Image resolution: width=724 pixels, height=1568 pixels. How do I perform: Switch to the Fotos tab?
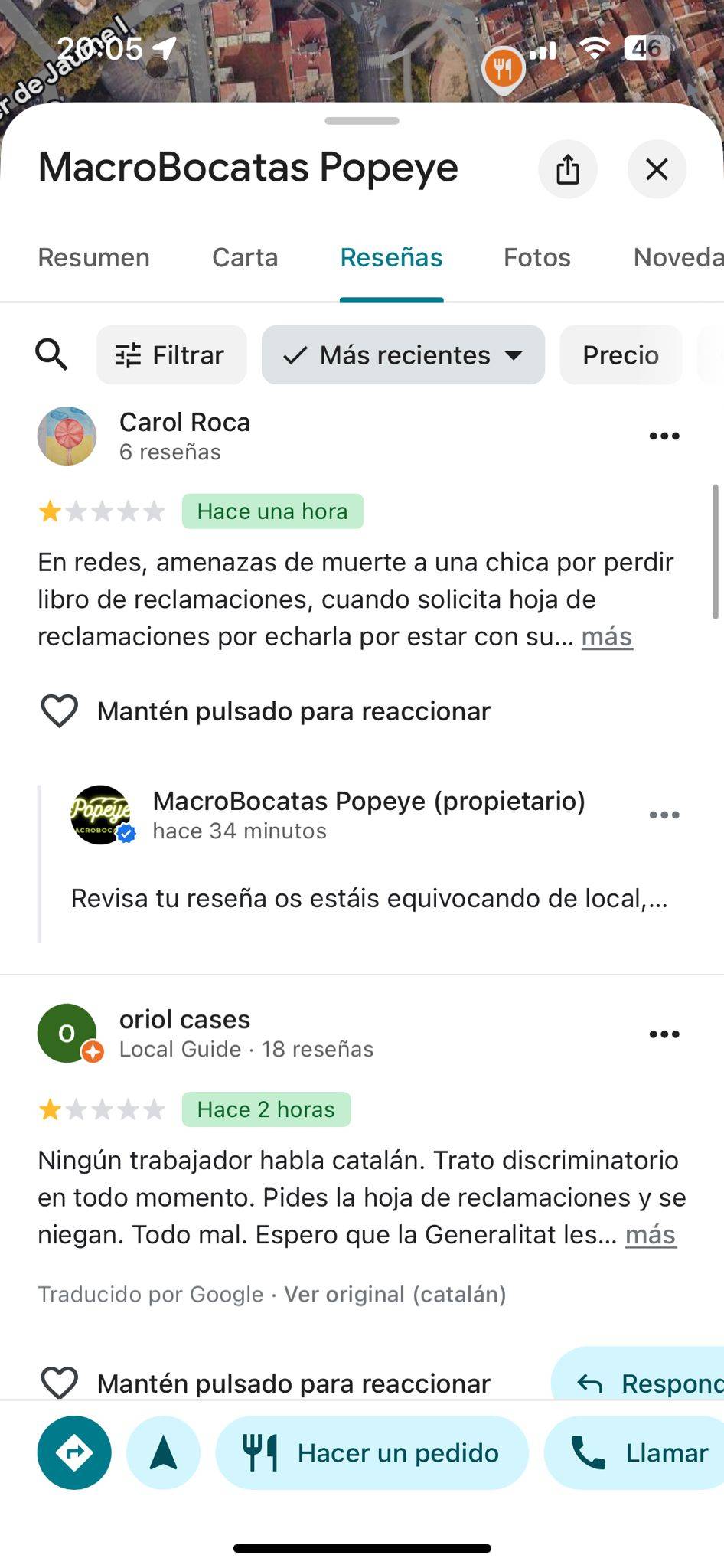[x=536, y=257]
